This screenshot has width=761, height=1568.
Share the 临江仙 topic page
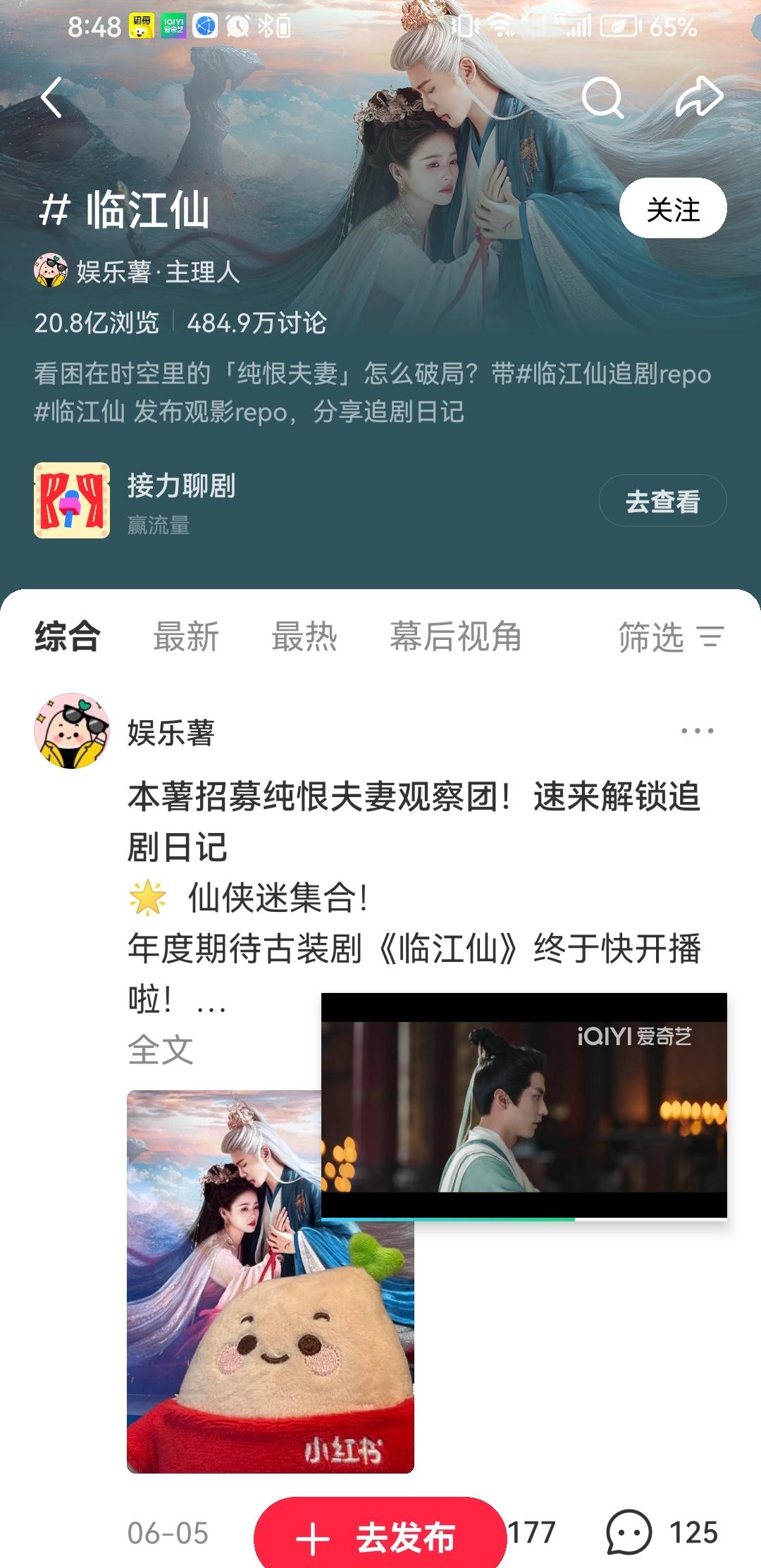pos(699,97)
